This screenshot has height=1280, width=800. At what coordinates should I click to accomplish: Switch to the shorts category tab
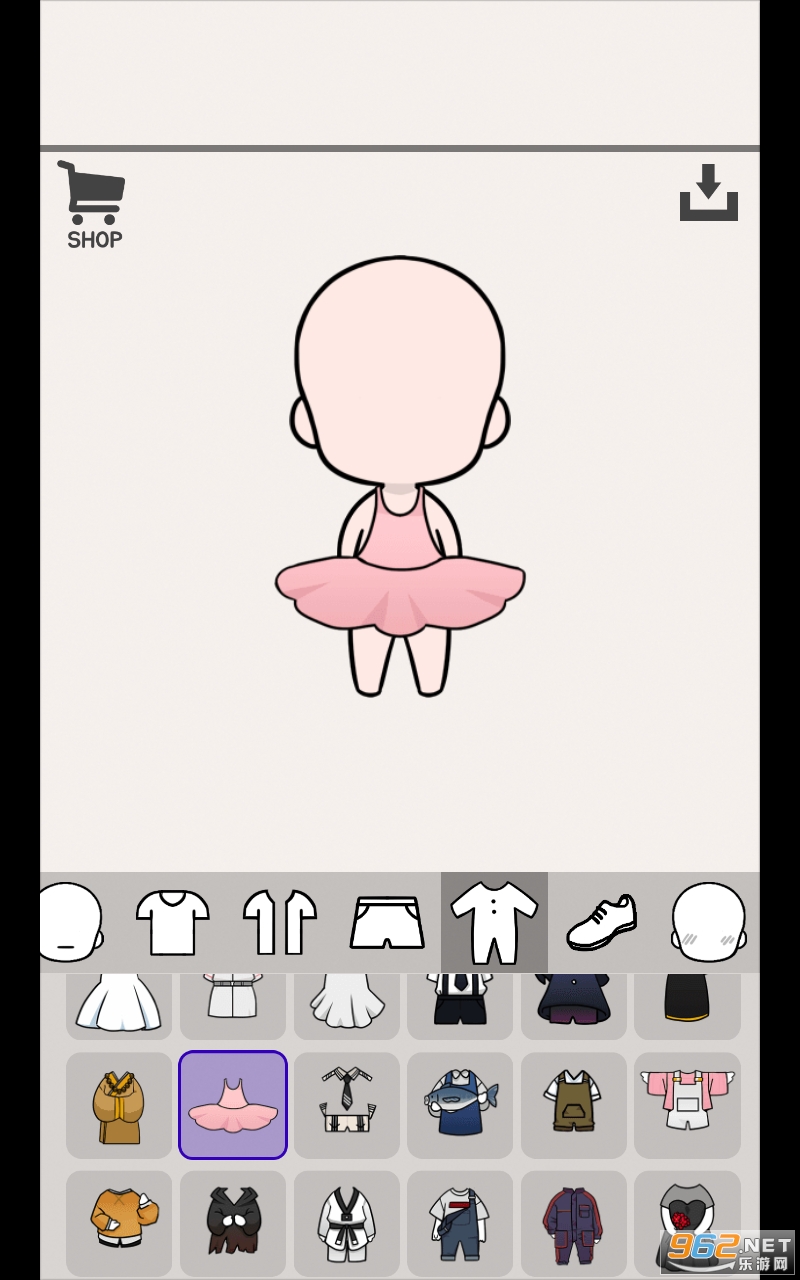387,922
